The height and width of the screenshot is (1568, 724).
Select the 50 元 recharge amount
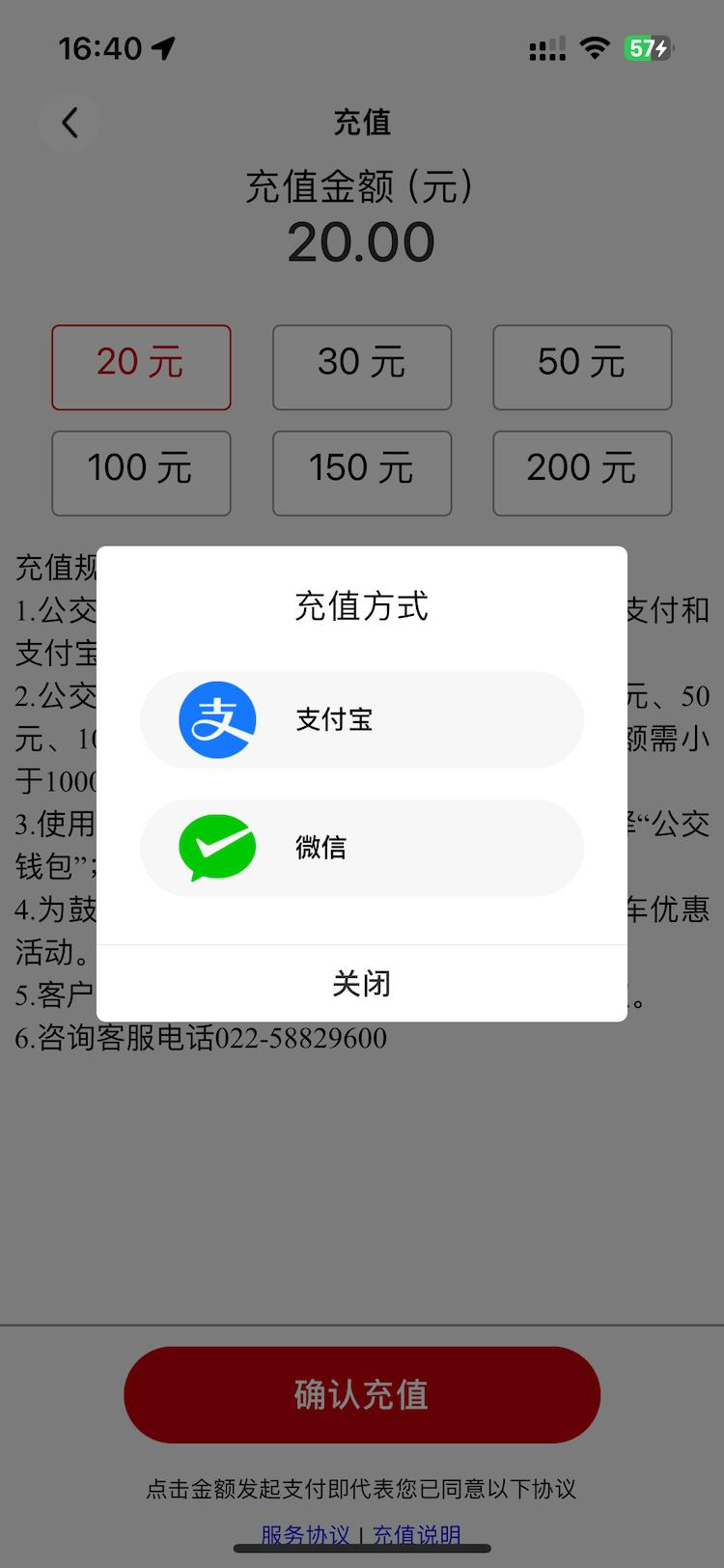pyautogui.click(x=582, y=368)
